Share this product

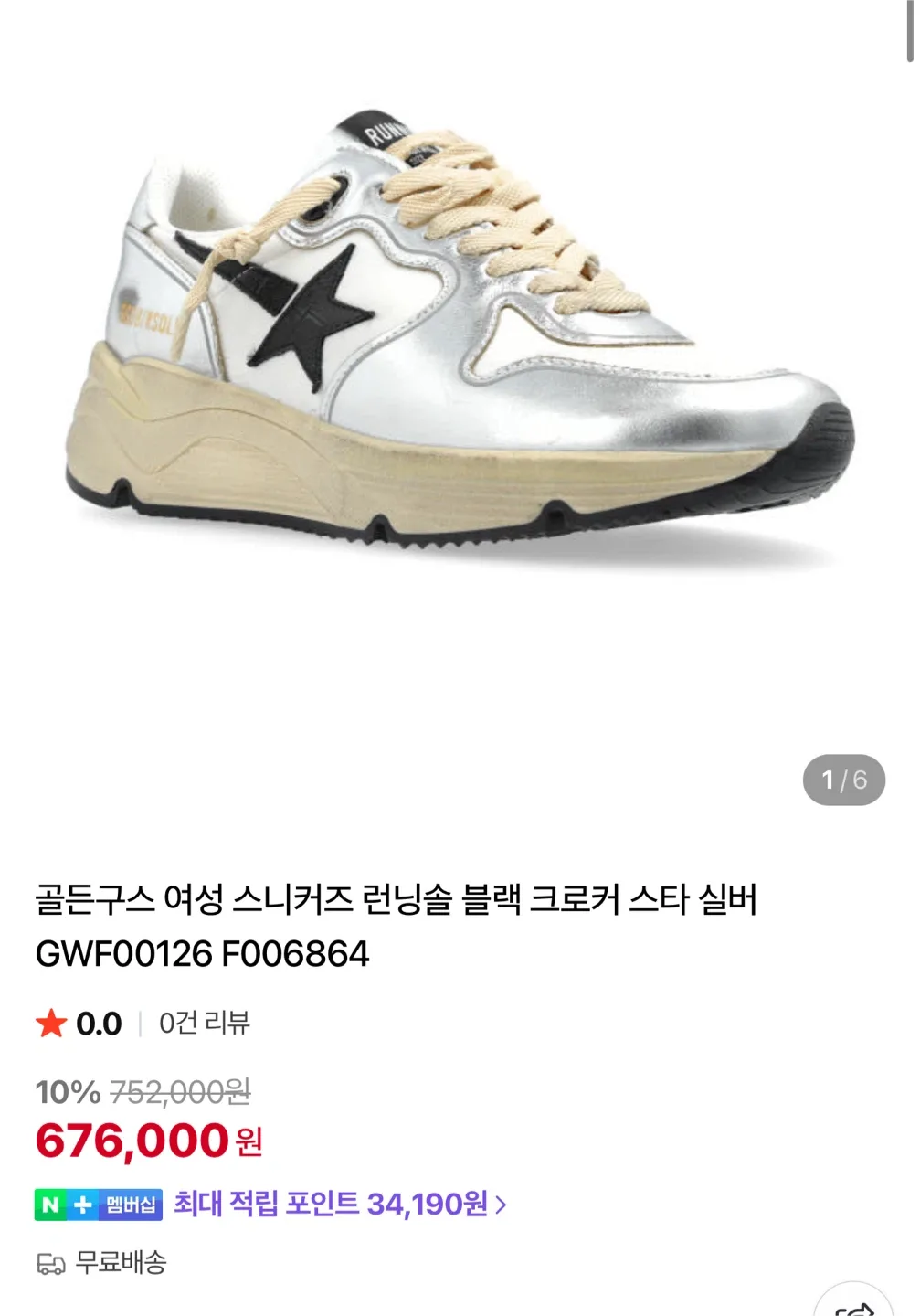854,1306
